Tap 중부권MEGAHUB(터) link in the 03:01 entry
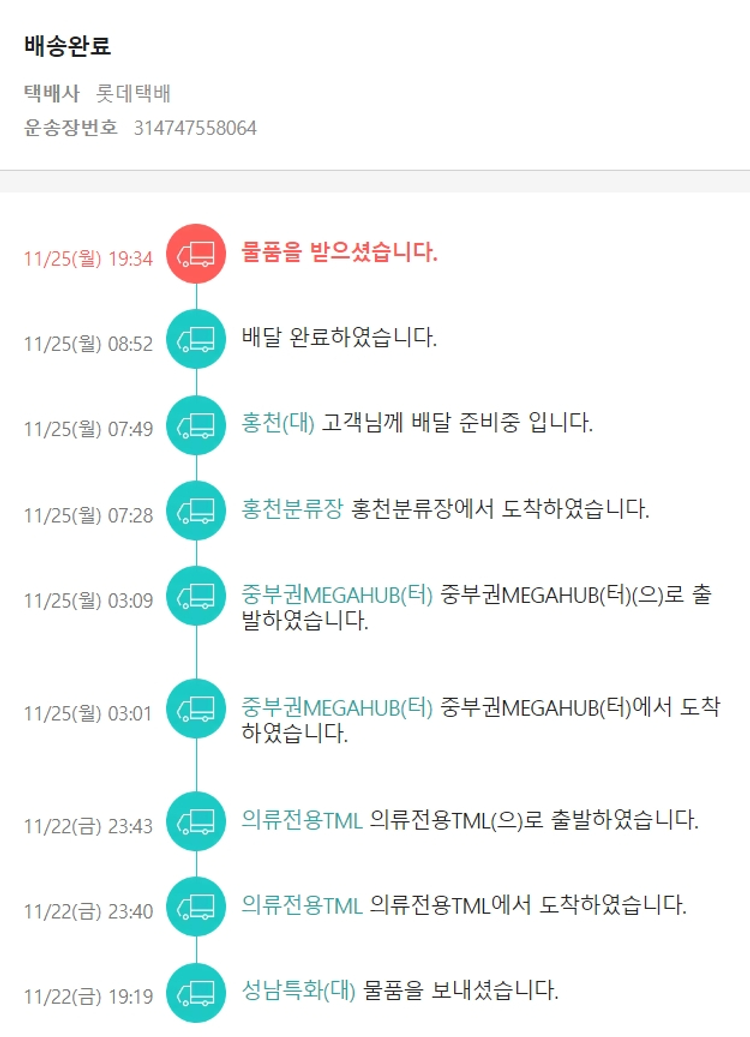The width and height of the screenshot is (750, 1037). [x=337, y=707]
